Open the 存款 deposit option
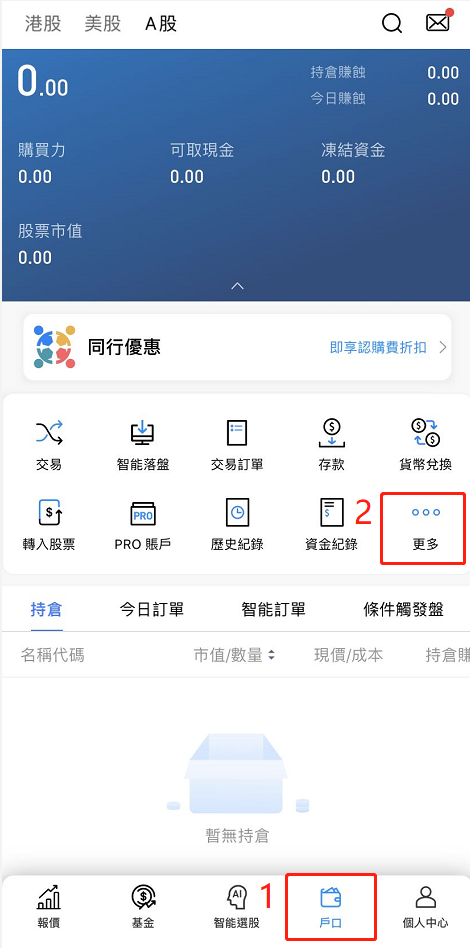 (331, 445)
